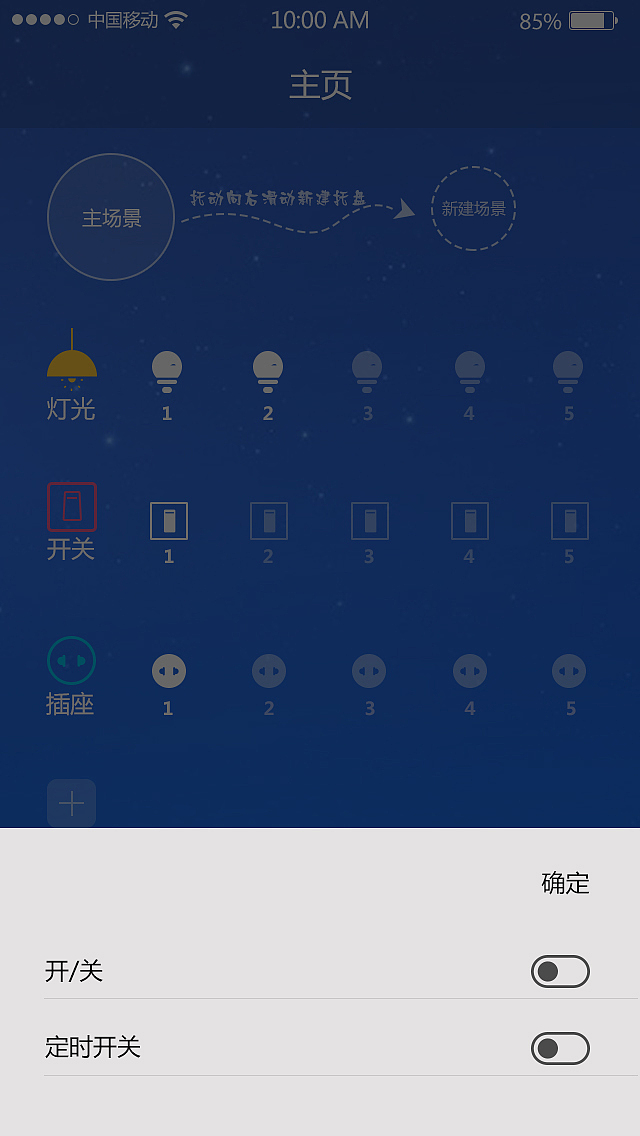Select socket number 4 in 插座 row
Screen dimensions: 640x1136
(469, 671)
